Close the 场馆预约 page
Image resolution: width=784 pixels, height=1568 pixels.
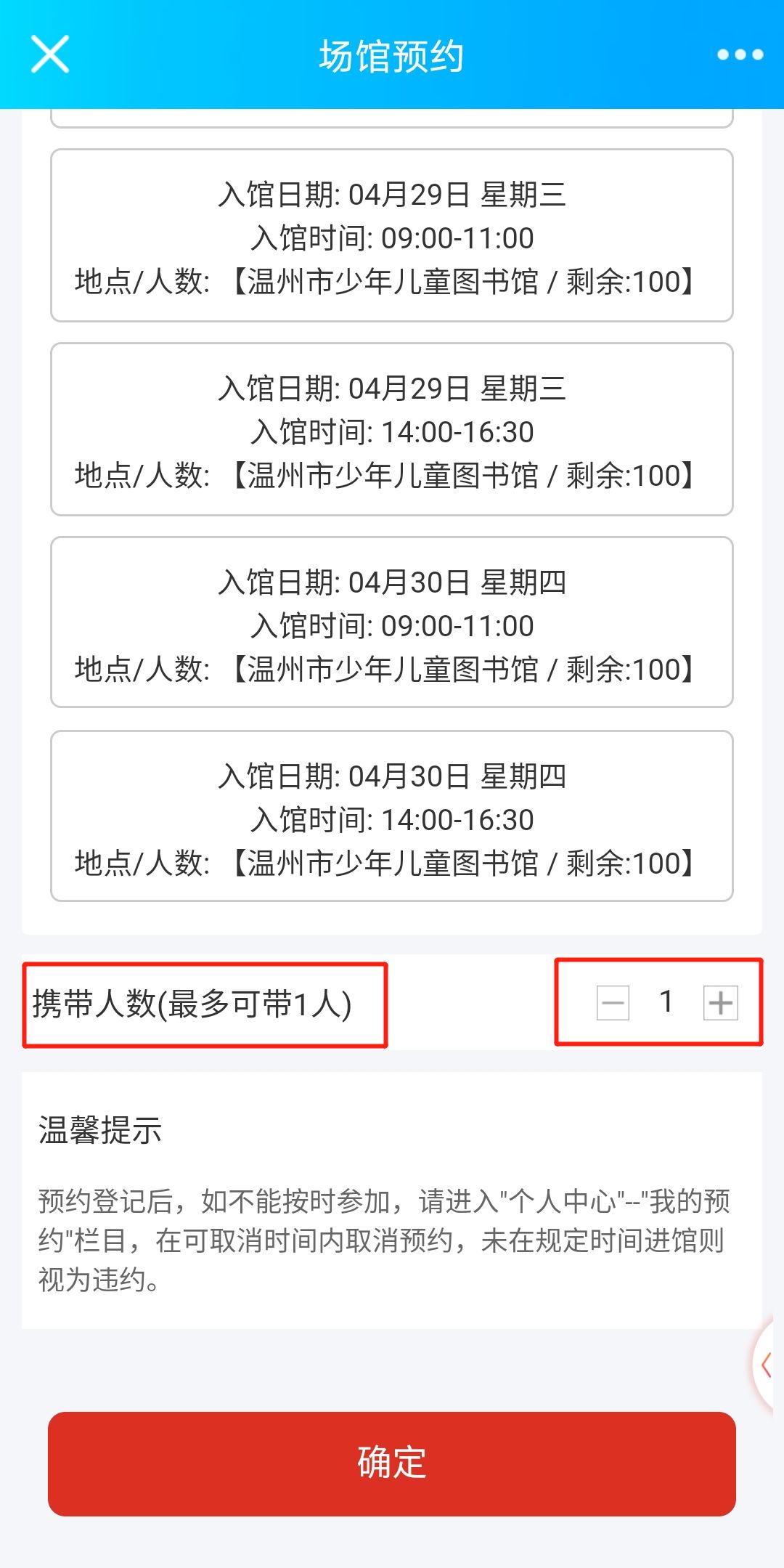[x=50, y=54]
